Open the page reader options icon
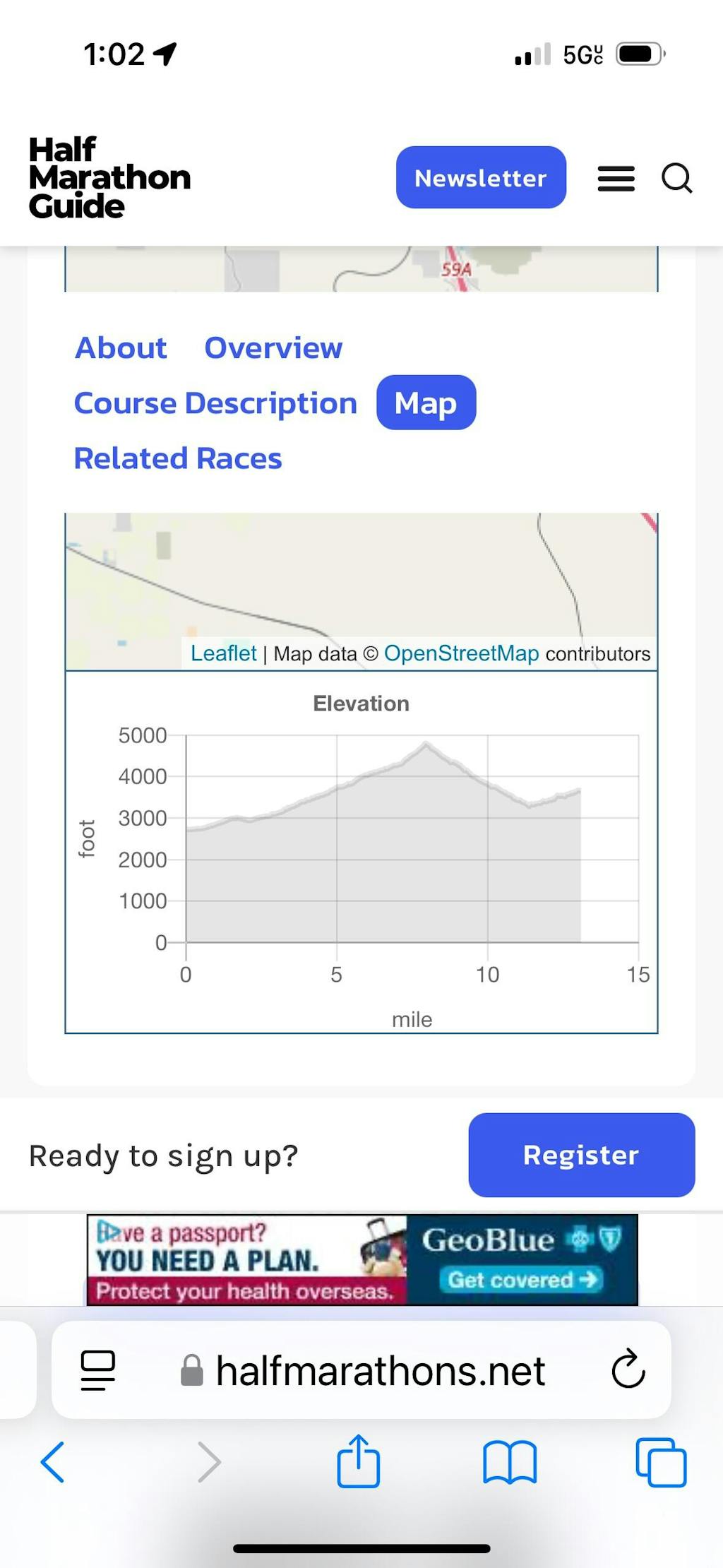This screenshot has width=723, height=1568. tap(98, 1370)
